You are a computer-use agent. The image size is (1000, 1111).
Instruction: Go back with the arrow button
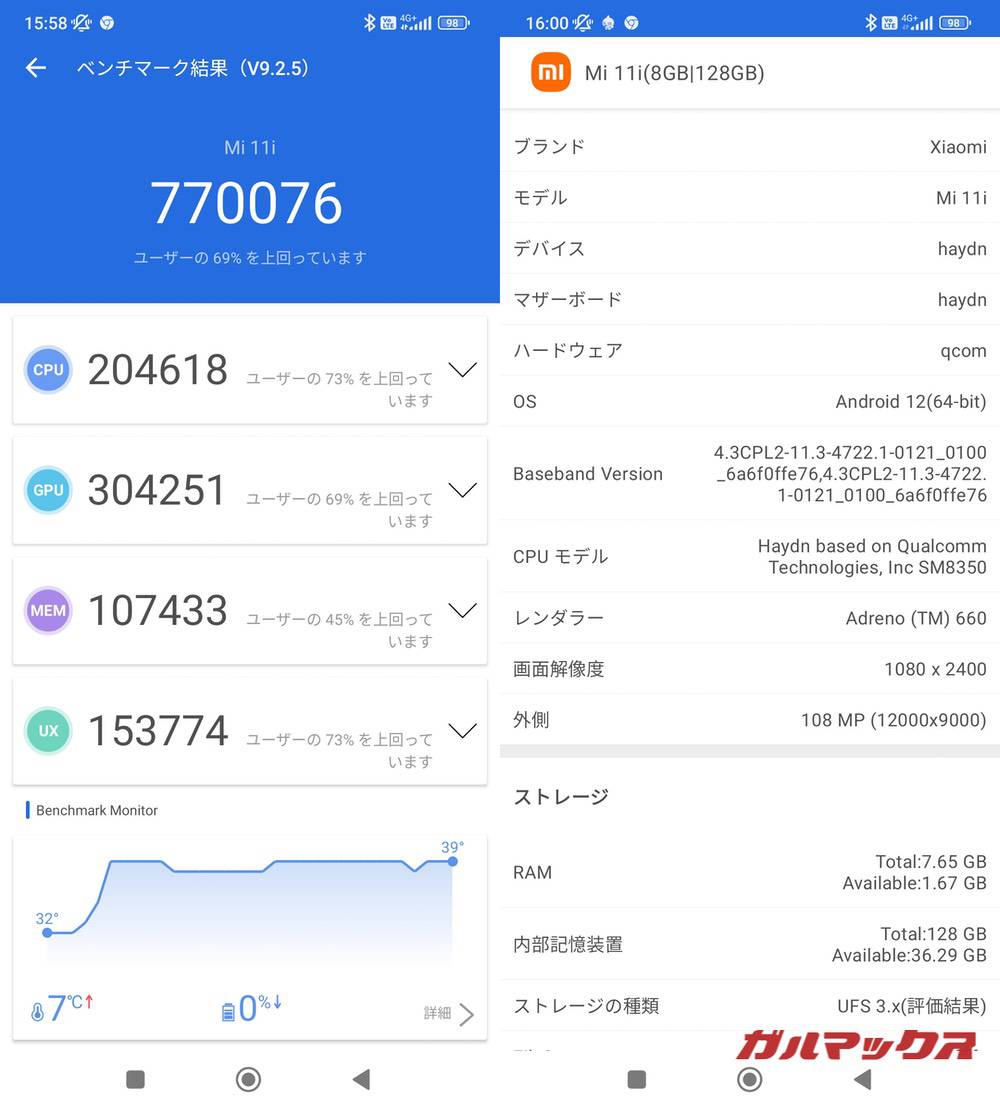(x=35, y=68)
